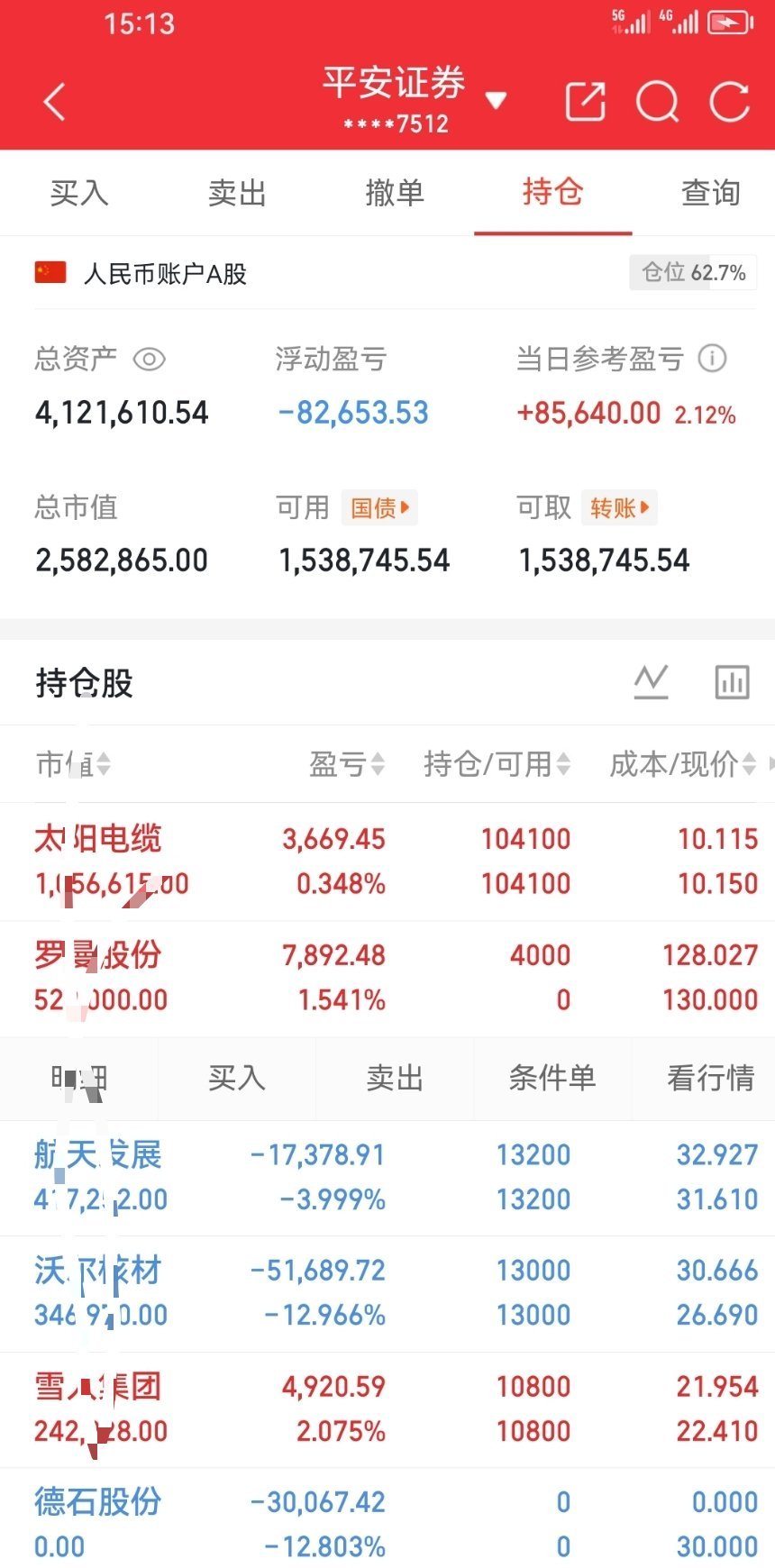Viewport: 775px width, 1568px height.
Task: Switch to the 买入 tab
Action: (79, 192)
